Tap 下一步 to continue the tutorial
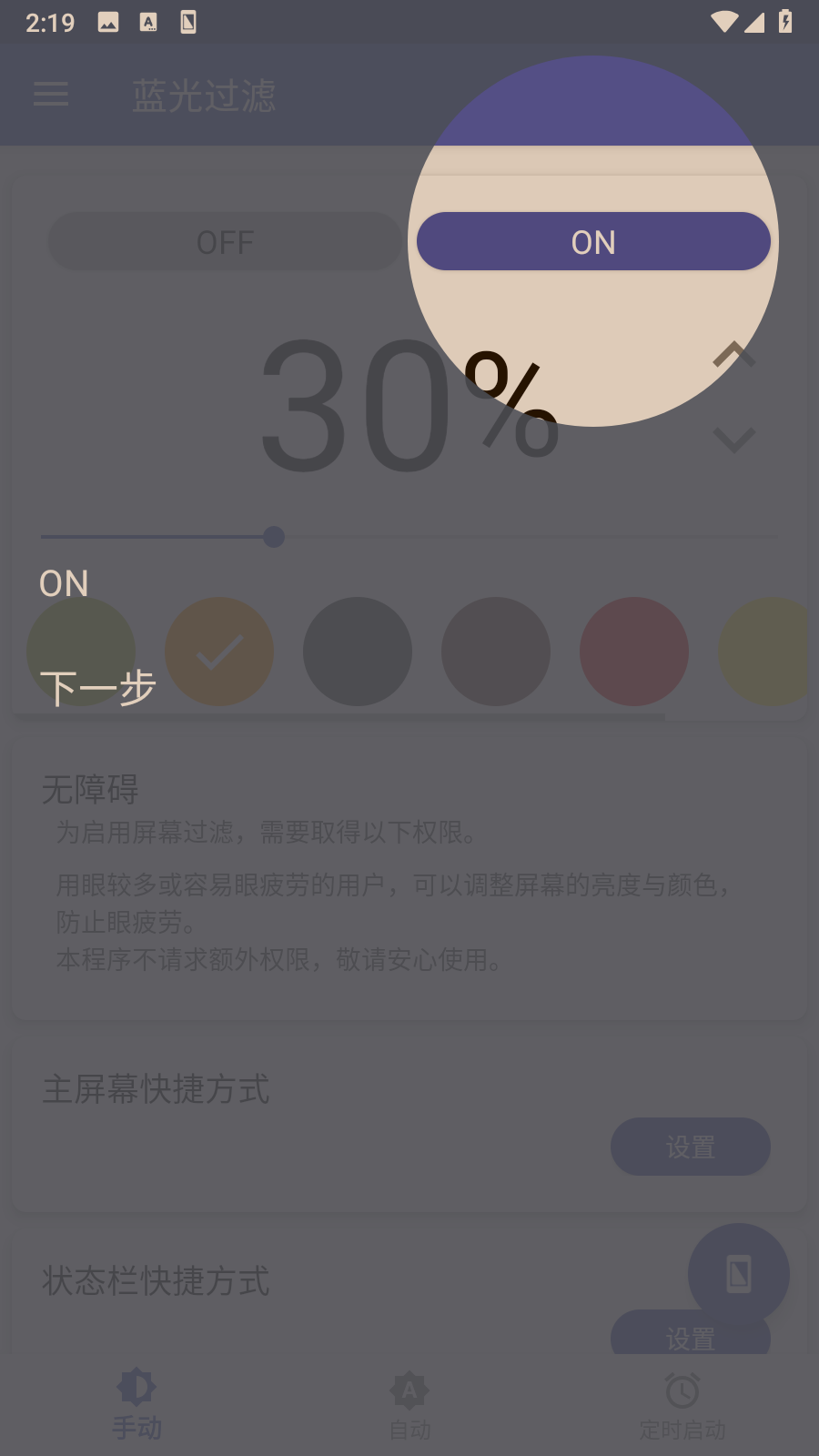819x1456 pixels. 97,687
